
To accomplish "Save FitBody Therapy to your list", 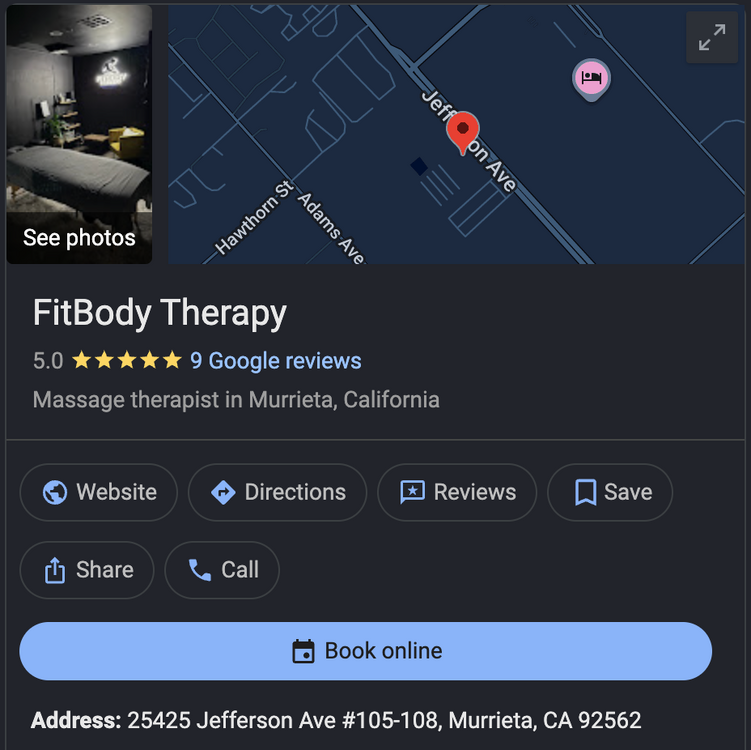I will [x=610, y=492].
